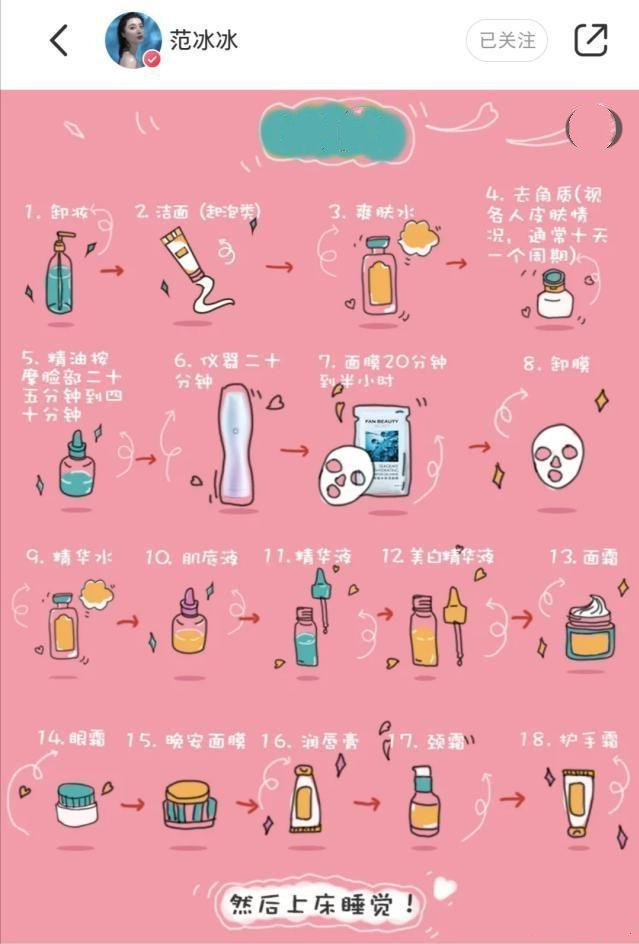Open the 范冰冰 username

[204, 40]
